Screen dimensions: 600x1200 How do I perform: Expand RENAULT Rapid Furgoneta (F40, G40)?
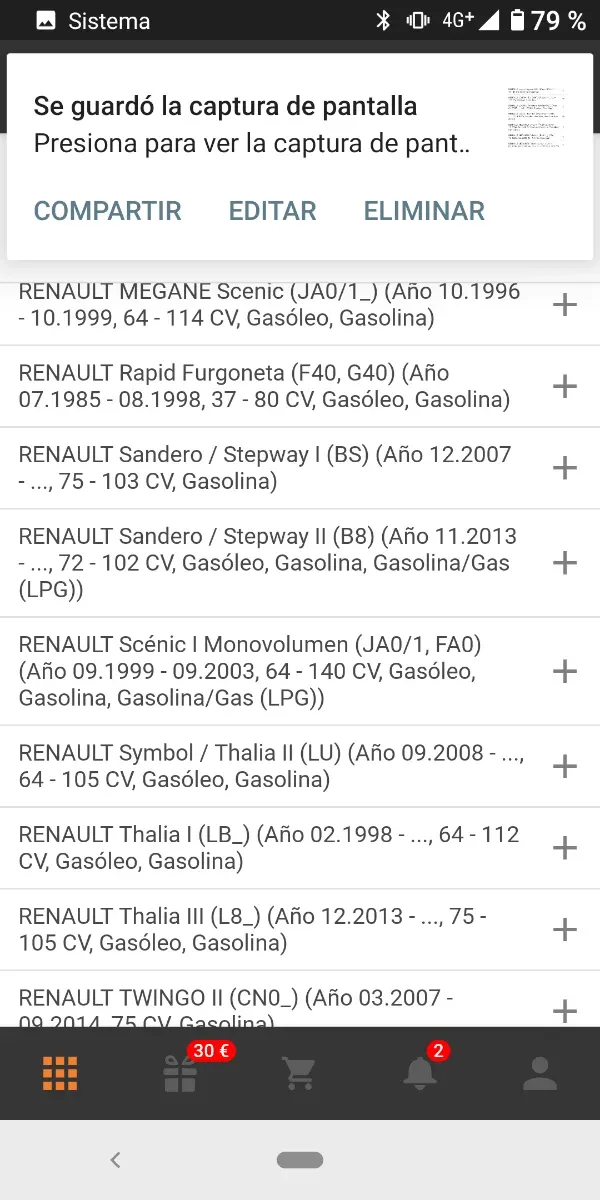(565, 386)
